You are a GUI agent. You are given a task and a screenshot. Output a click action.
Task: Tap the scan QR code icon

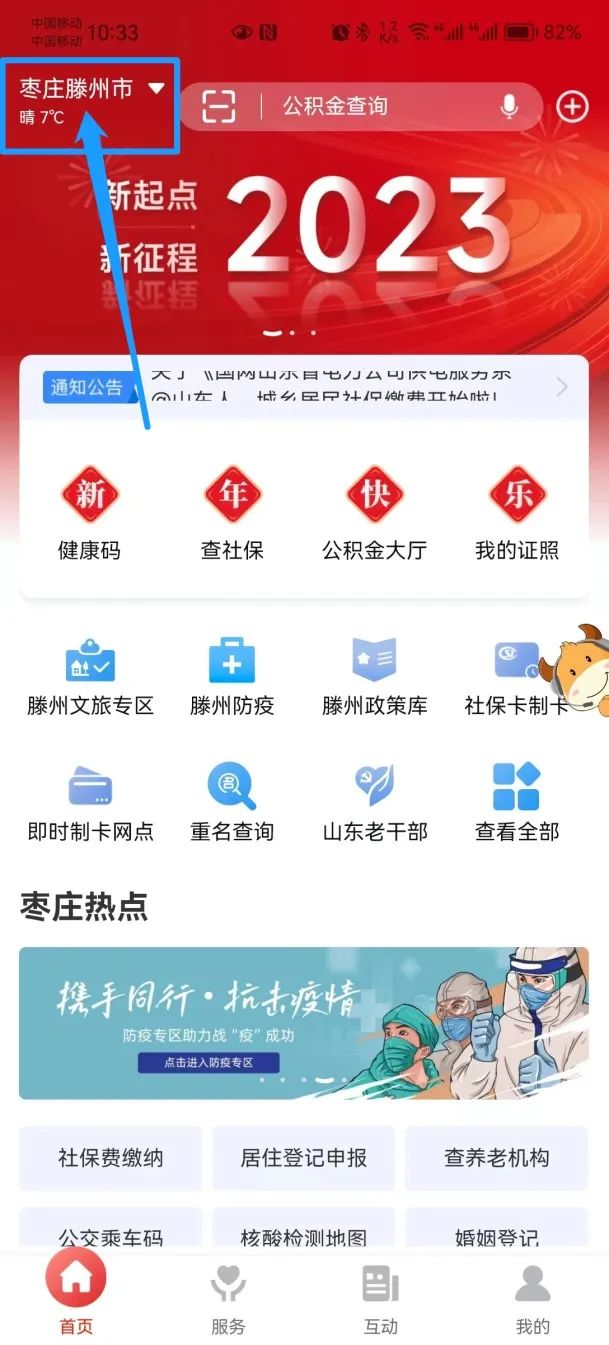click(x=219, y=107)
